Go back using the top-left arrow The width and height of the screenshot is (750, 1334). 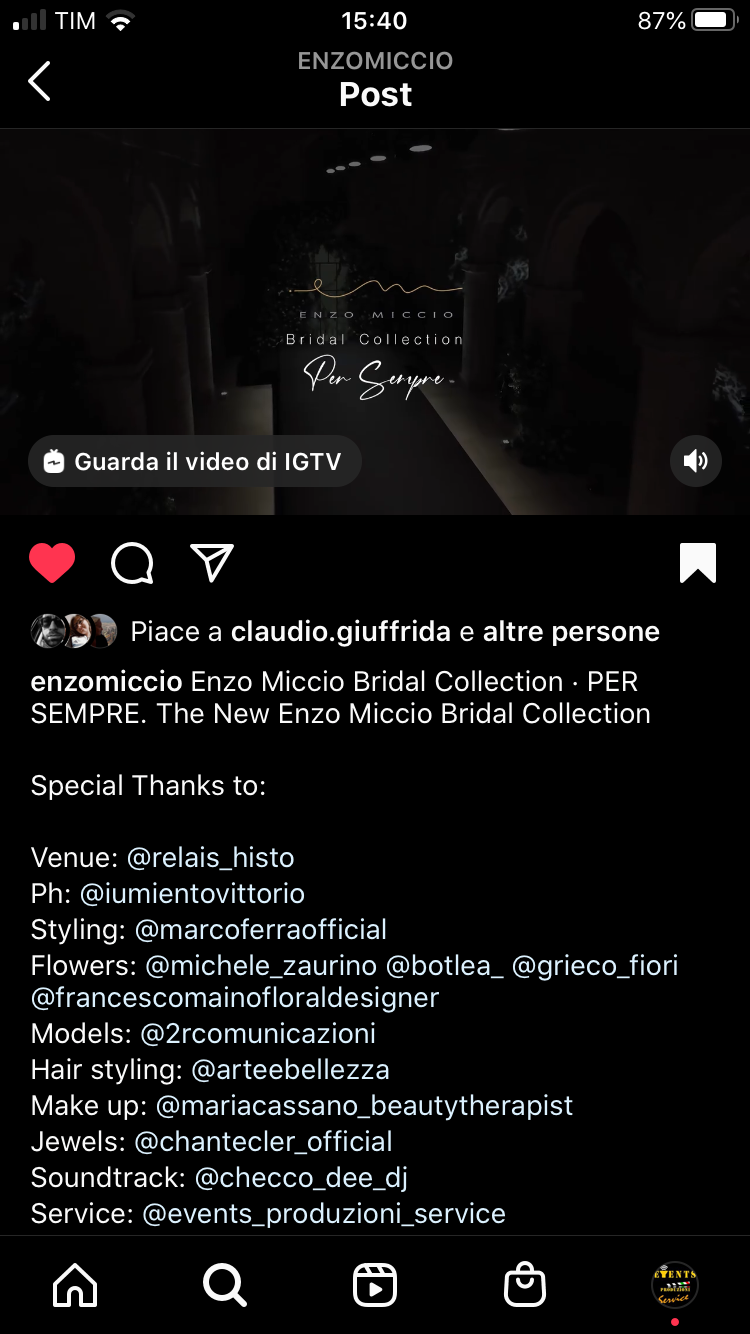coord(39,81)
